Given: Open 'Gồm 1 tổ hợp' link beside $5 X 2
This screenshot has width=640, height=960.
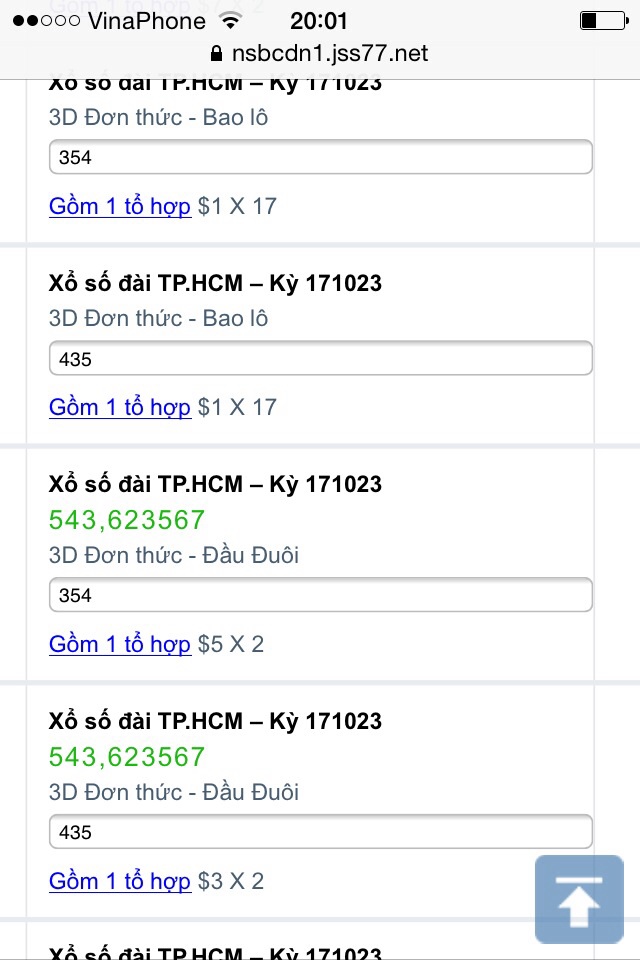Looking at the screenshot, I should [120, 645].
